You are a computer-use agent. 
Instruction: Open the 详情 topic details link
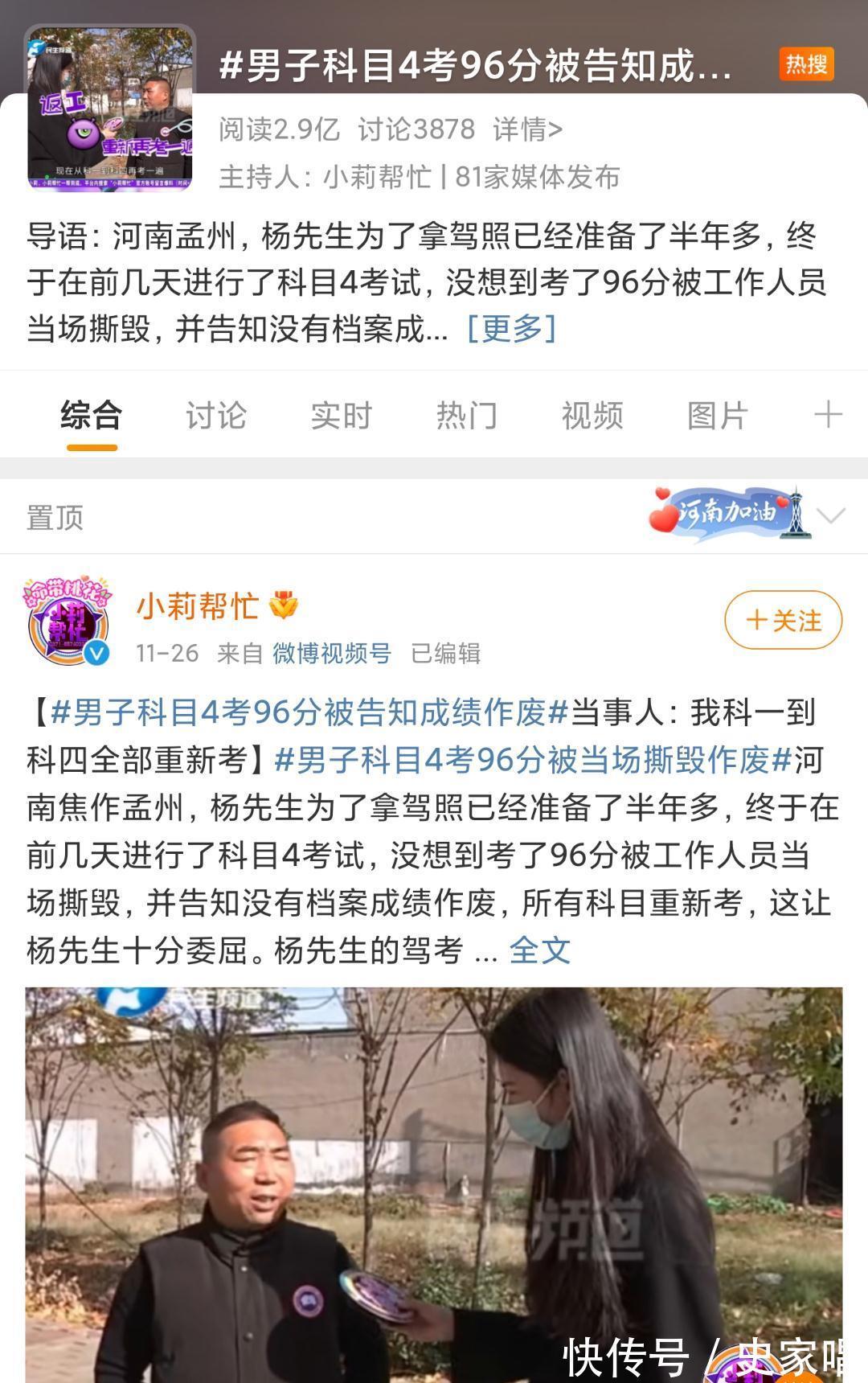point(527,129)
